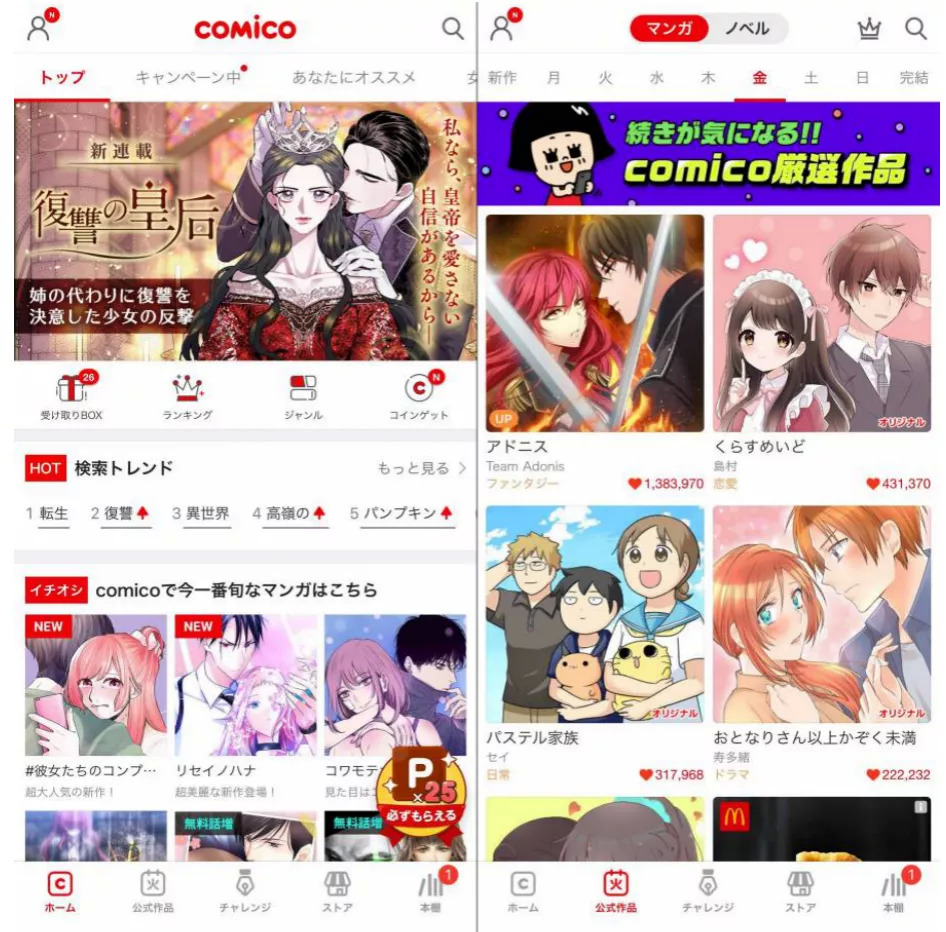Screen dimensions: 946x932
Task: Open the ランキング shortcut
Action: coord(187,396)
